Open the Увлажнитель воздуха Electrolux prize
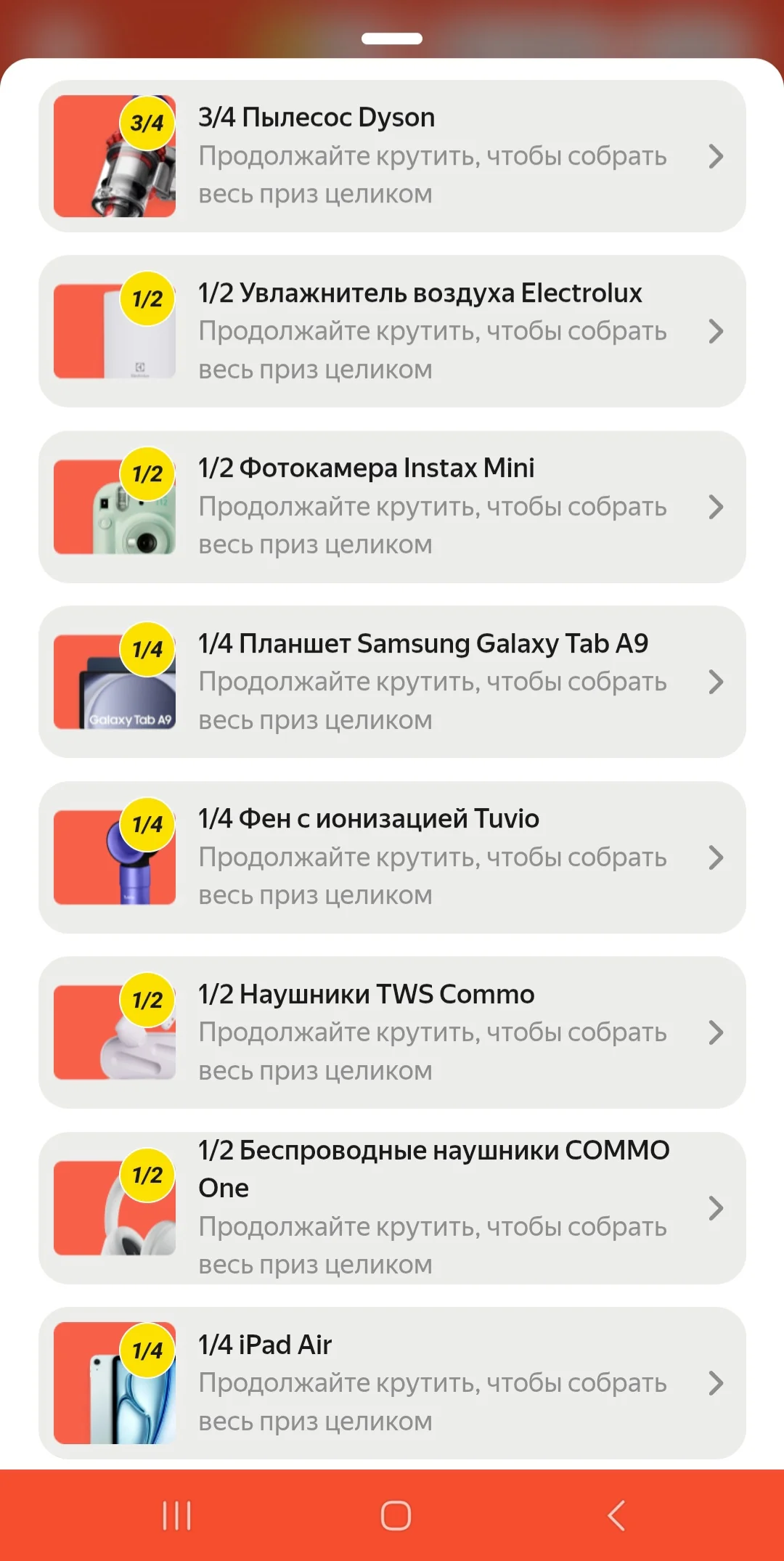The height and width of the screenshot is (1561, 784). pyautogui.click(x=392, y=331)
